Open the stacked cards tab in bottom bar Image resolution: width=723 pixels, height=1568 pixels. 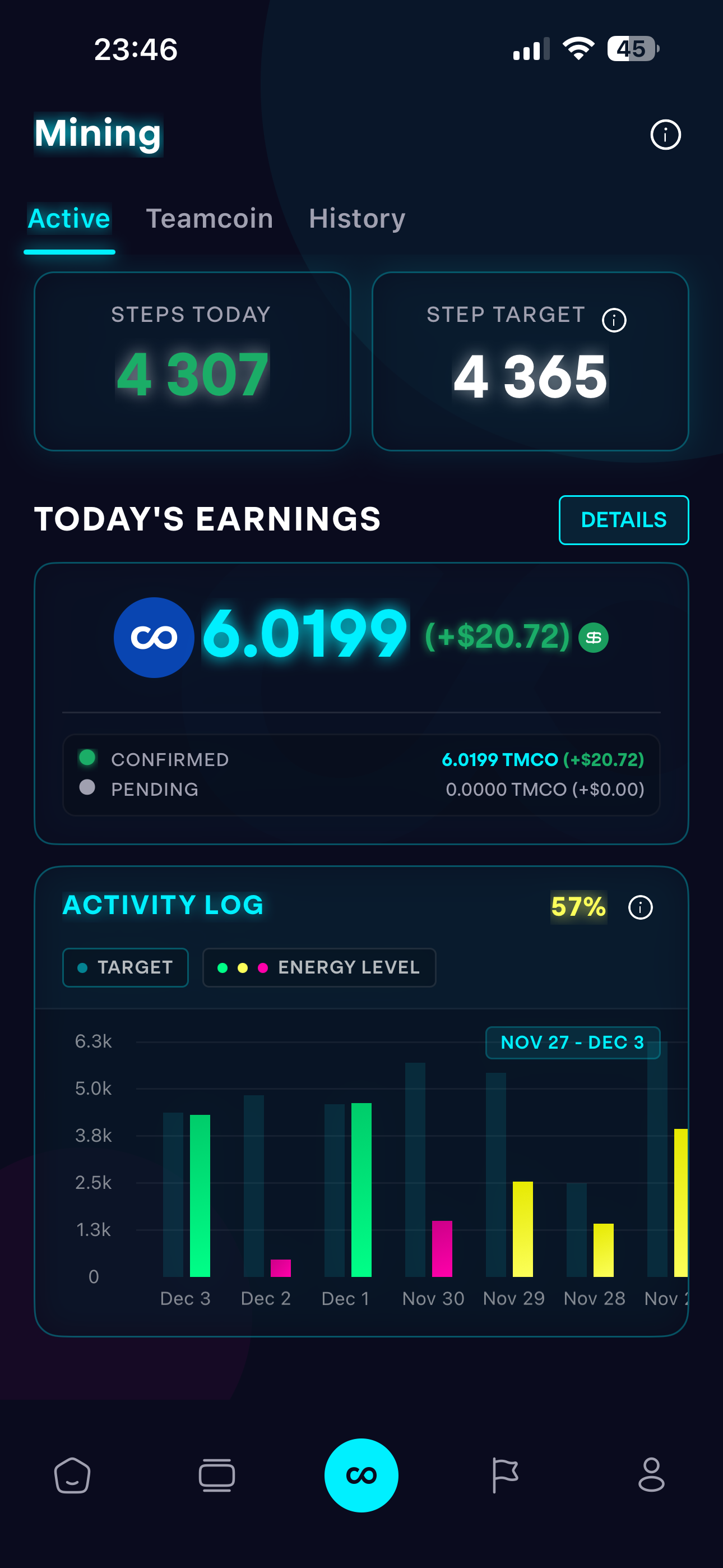coord(217,1475)
